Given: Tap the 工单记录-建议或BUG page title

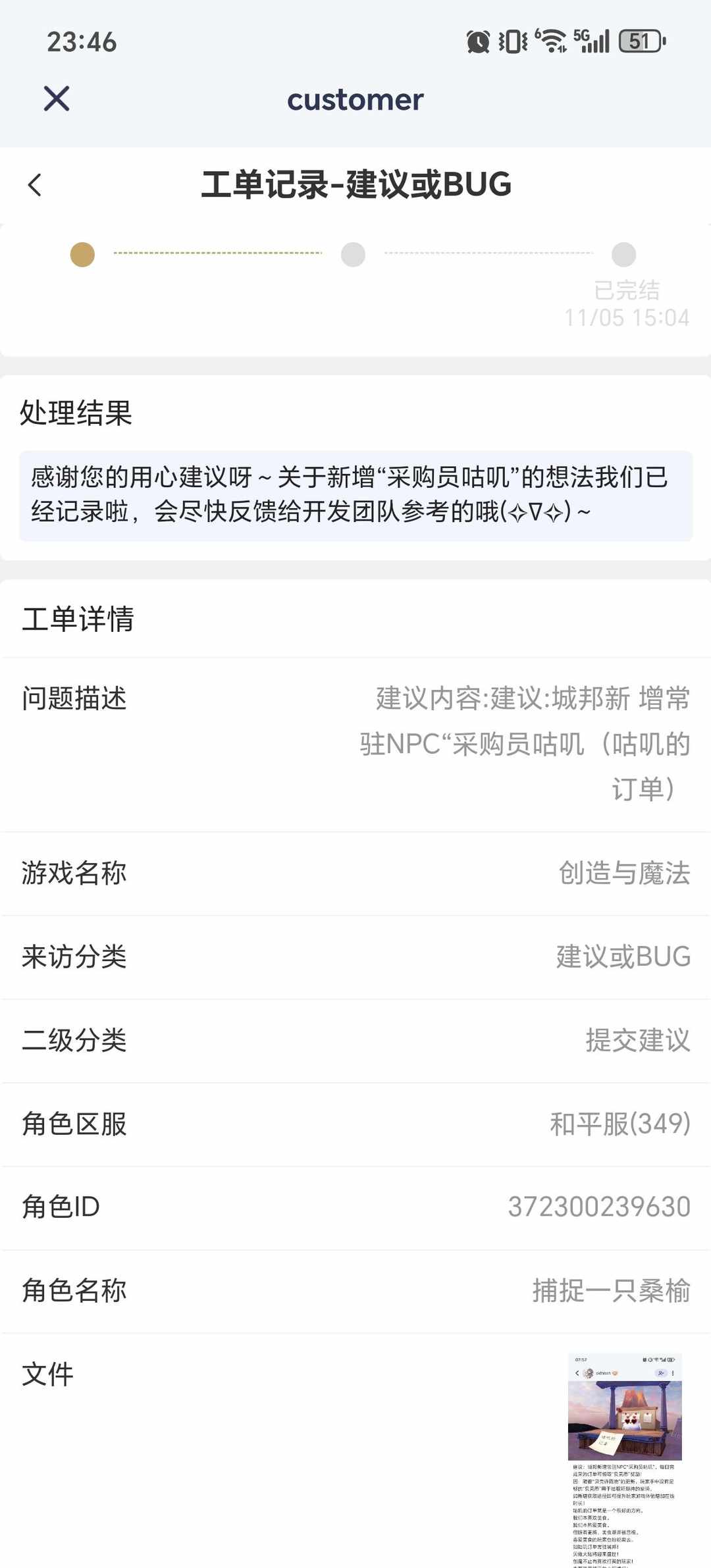Looking at the screenshot, I should [x=355, y=185].
